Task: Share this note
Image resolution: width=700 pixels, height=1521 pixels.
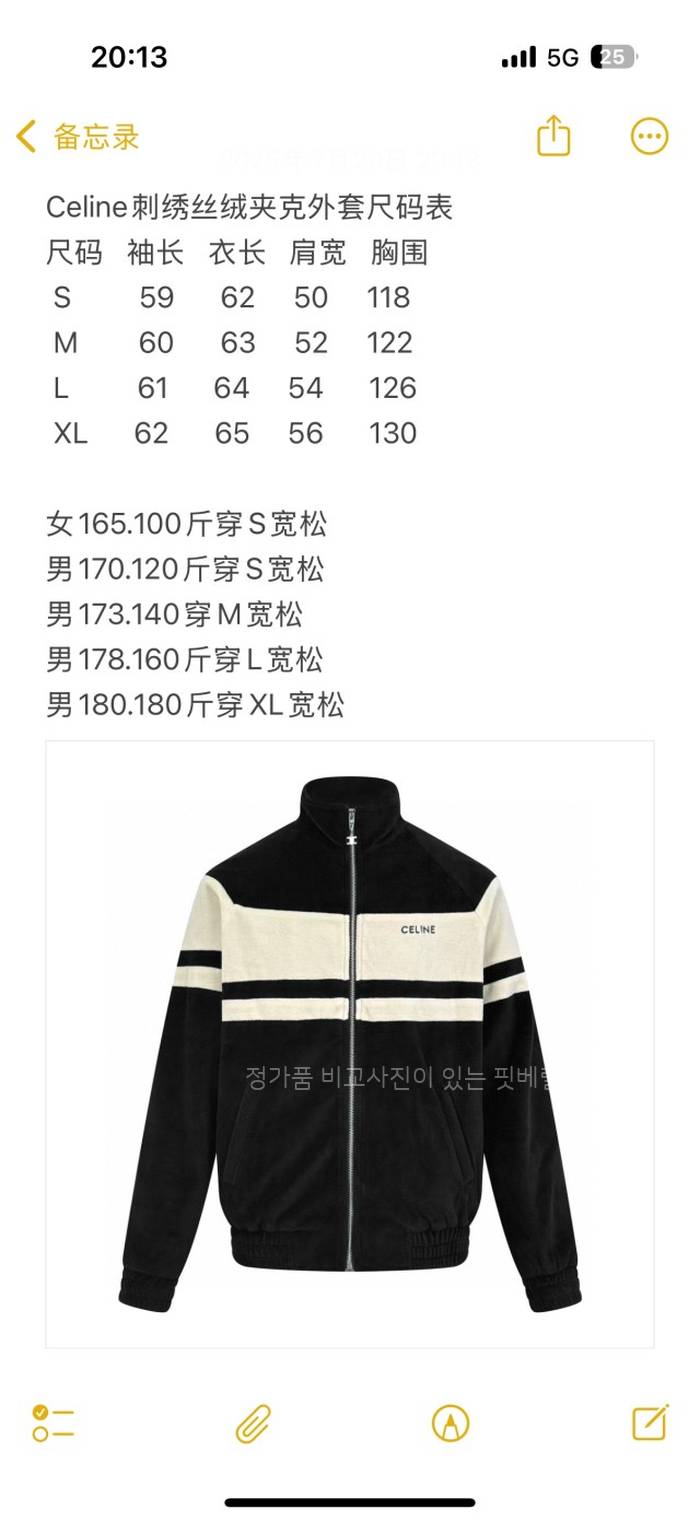Action: coord(553,136)
